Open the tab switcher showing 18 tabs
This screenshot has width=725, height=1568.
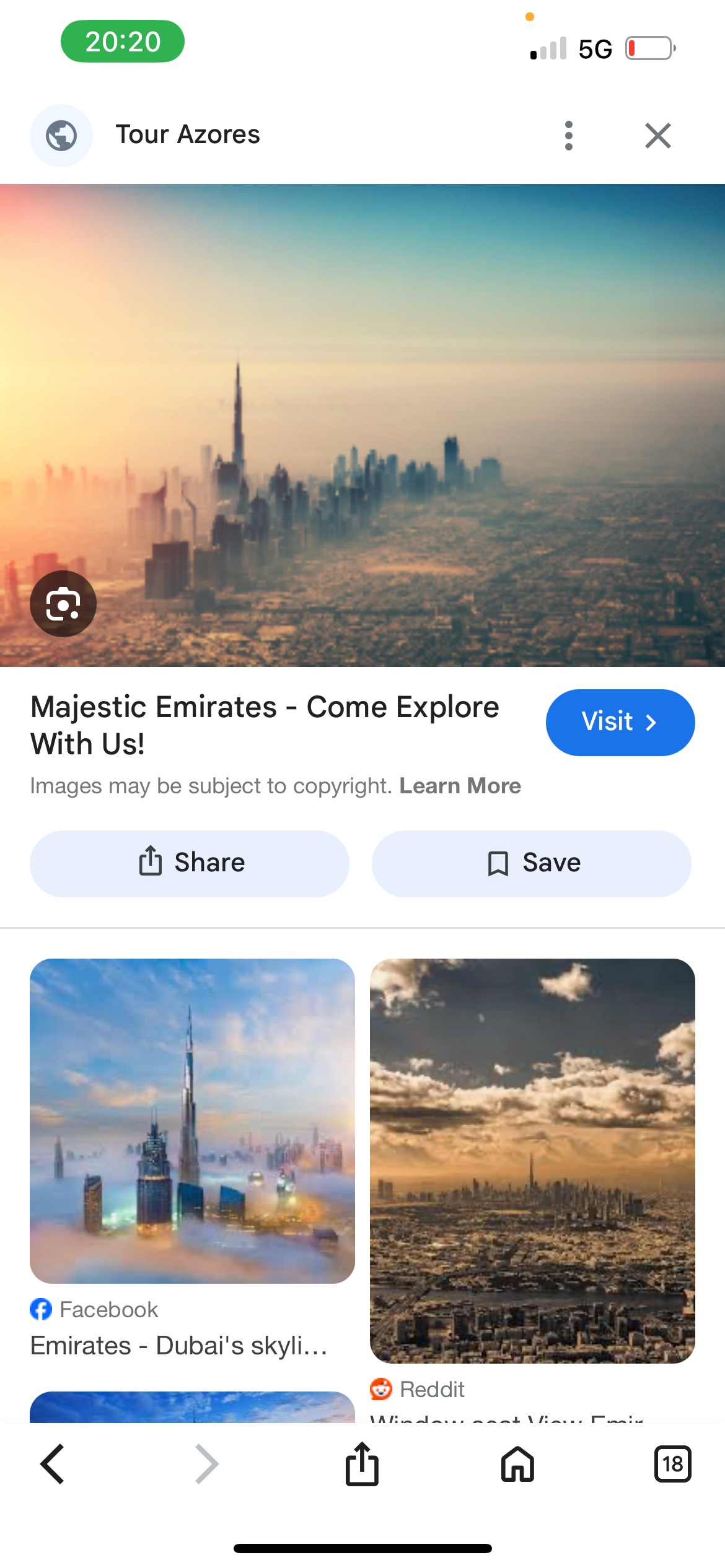coord(672,1464)
